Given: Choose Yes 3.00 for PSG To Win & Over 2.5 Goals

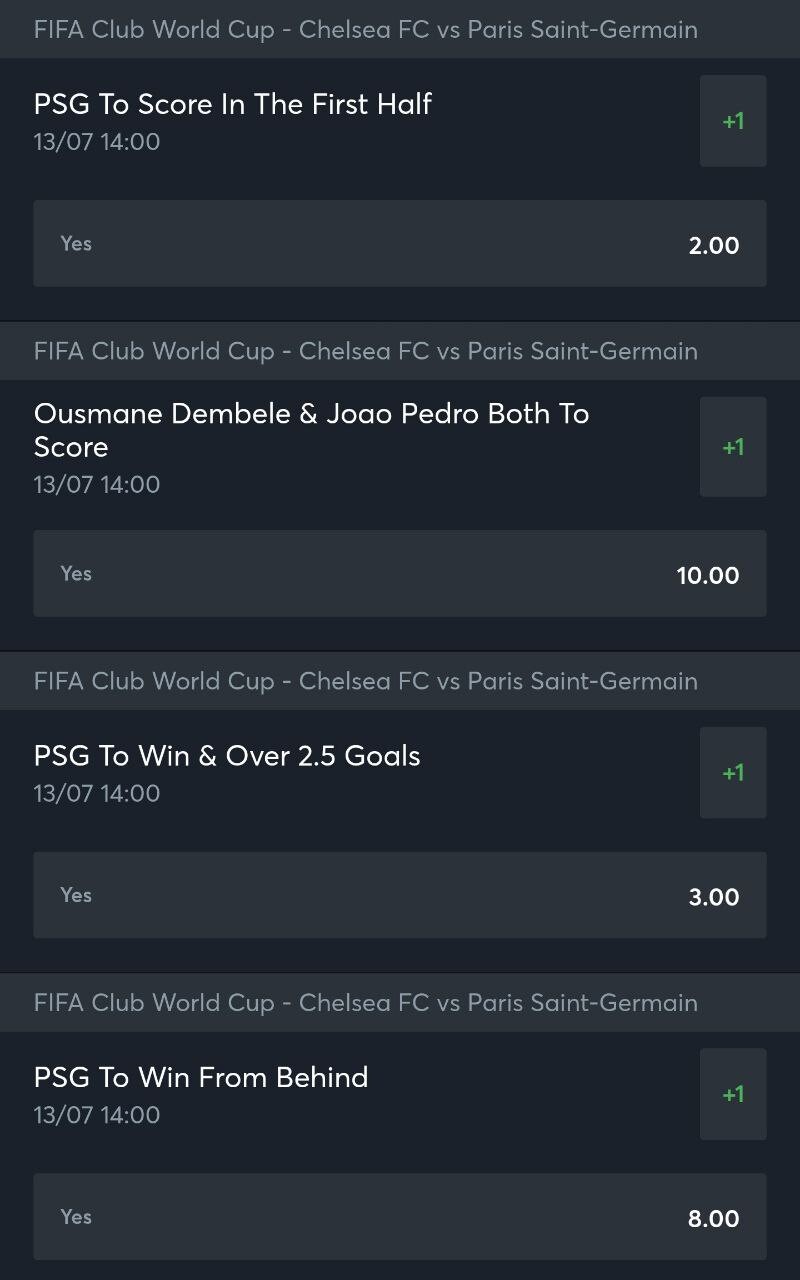Looking at the screenshot, I should (400, 896).
